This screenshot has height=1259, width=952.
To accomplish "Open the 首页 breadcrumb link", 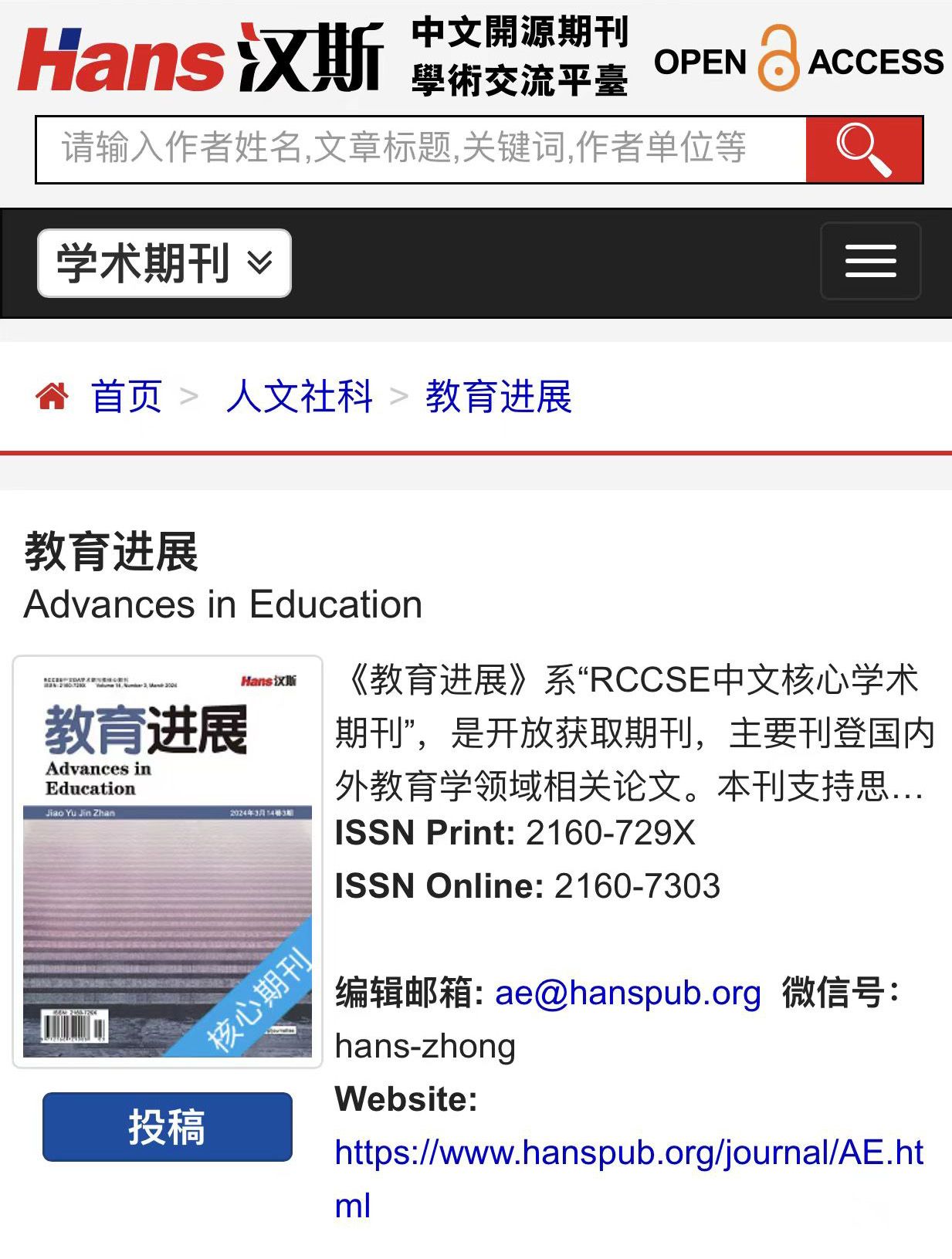I will click(127, 397).
